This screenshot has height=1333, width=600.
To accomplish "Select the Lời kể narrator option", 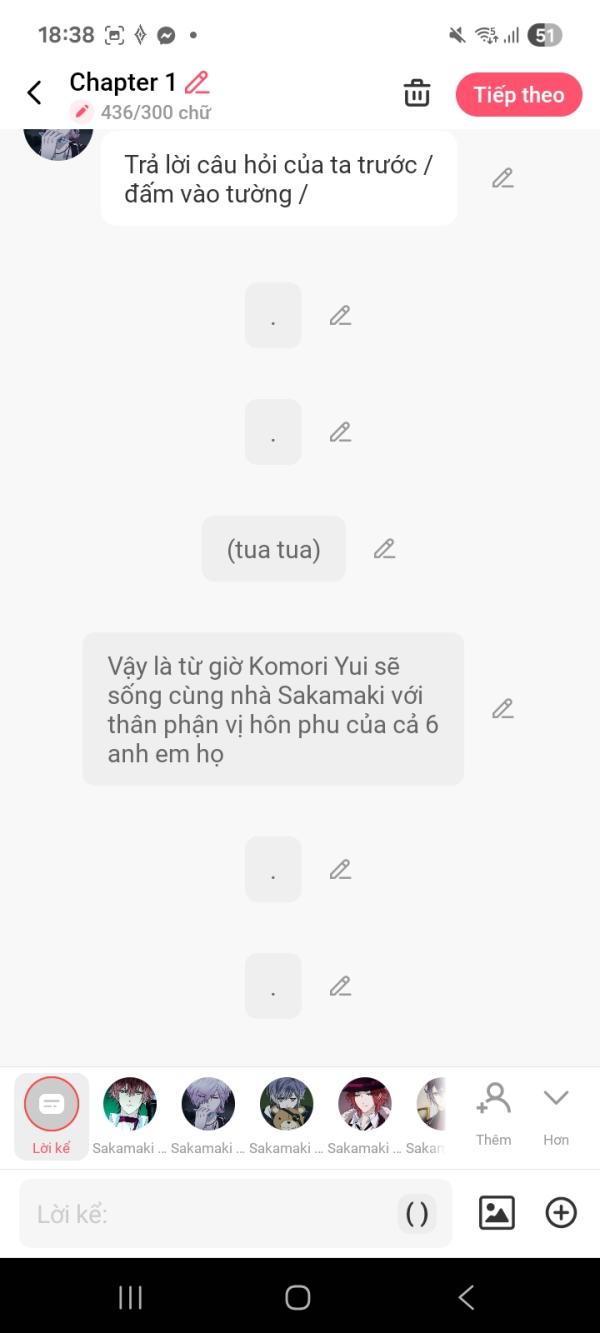I will pos(51,1115).
